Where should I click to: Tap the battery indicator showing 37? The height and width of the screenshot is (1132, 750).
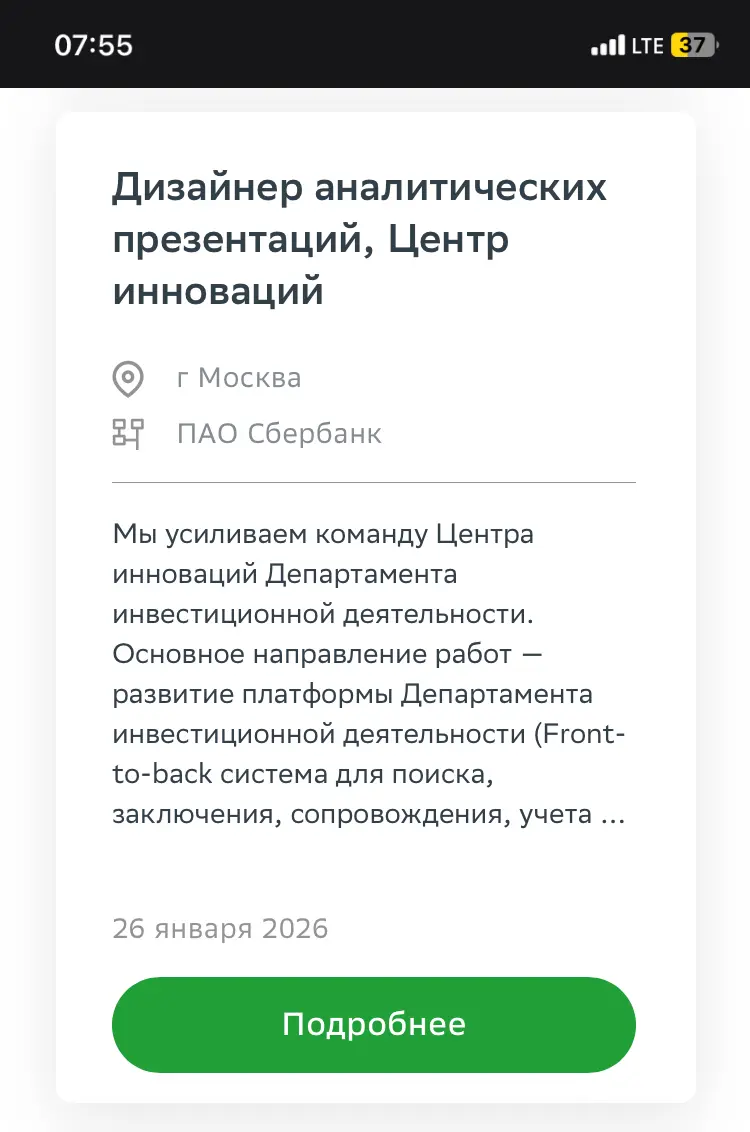(696, 44)
